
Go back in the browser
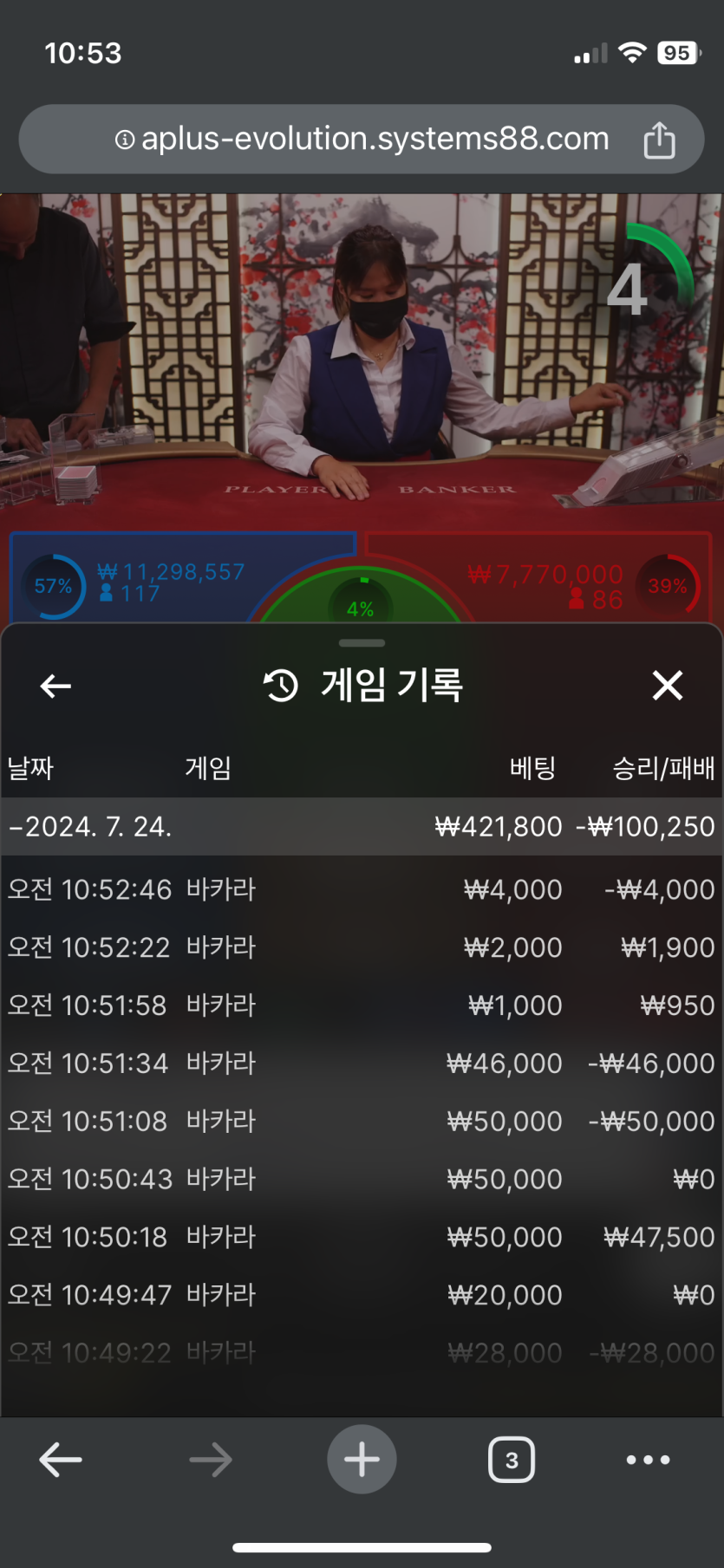click(x=61, y=1460)
